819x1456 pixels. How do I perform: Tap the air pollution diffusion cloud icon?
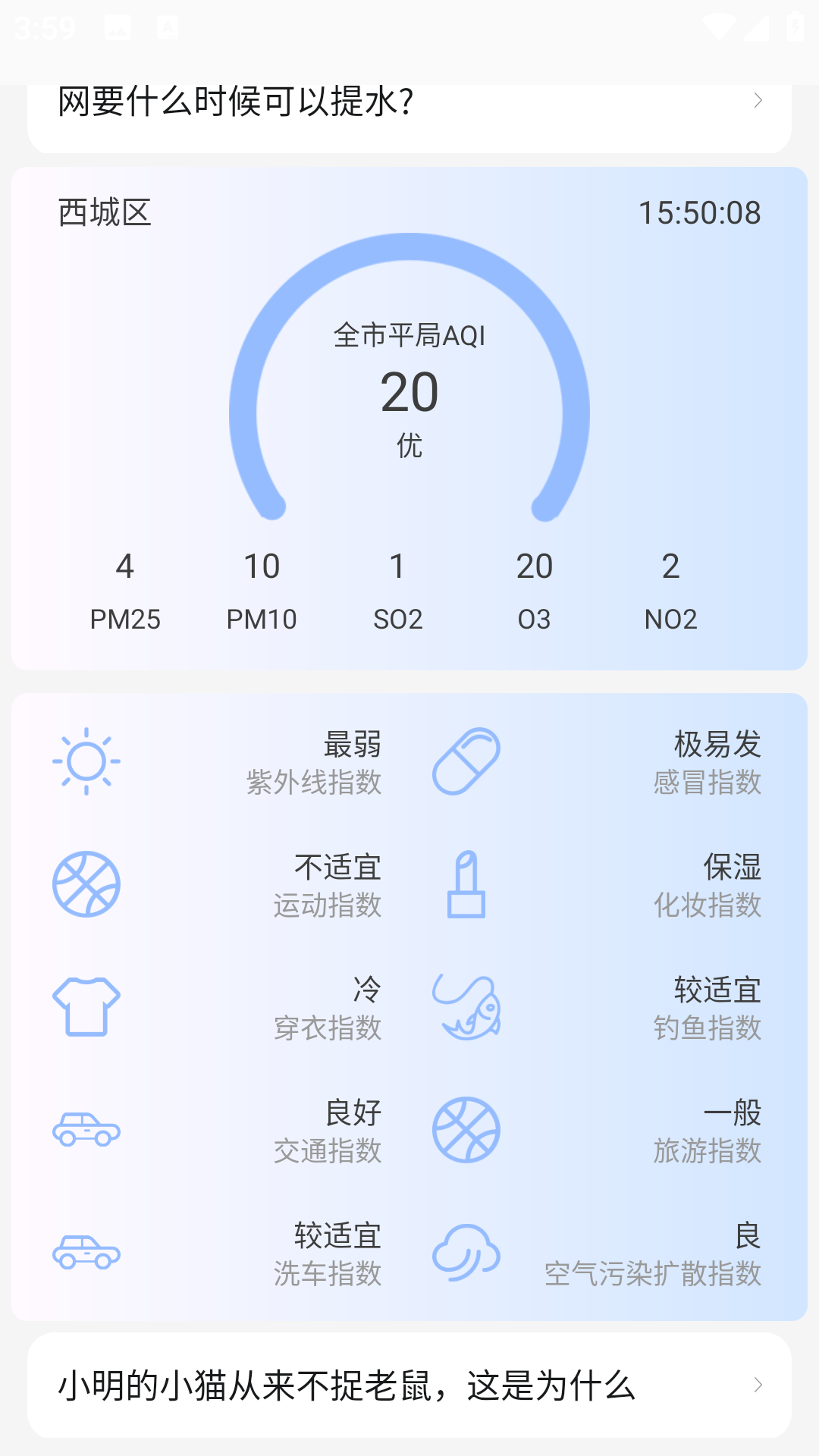pyautogui.click(x=466, y=1253)
